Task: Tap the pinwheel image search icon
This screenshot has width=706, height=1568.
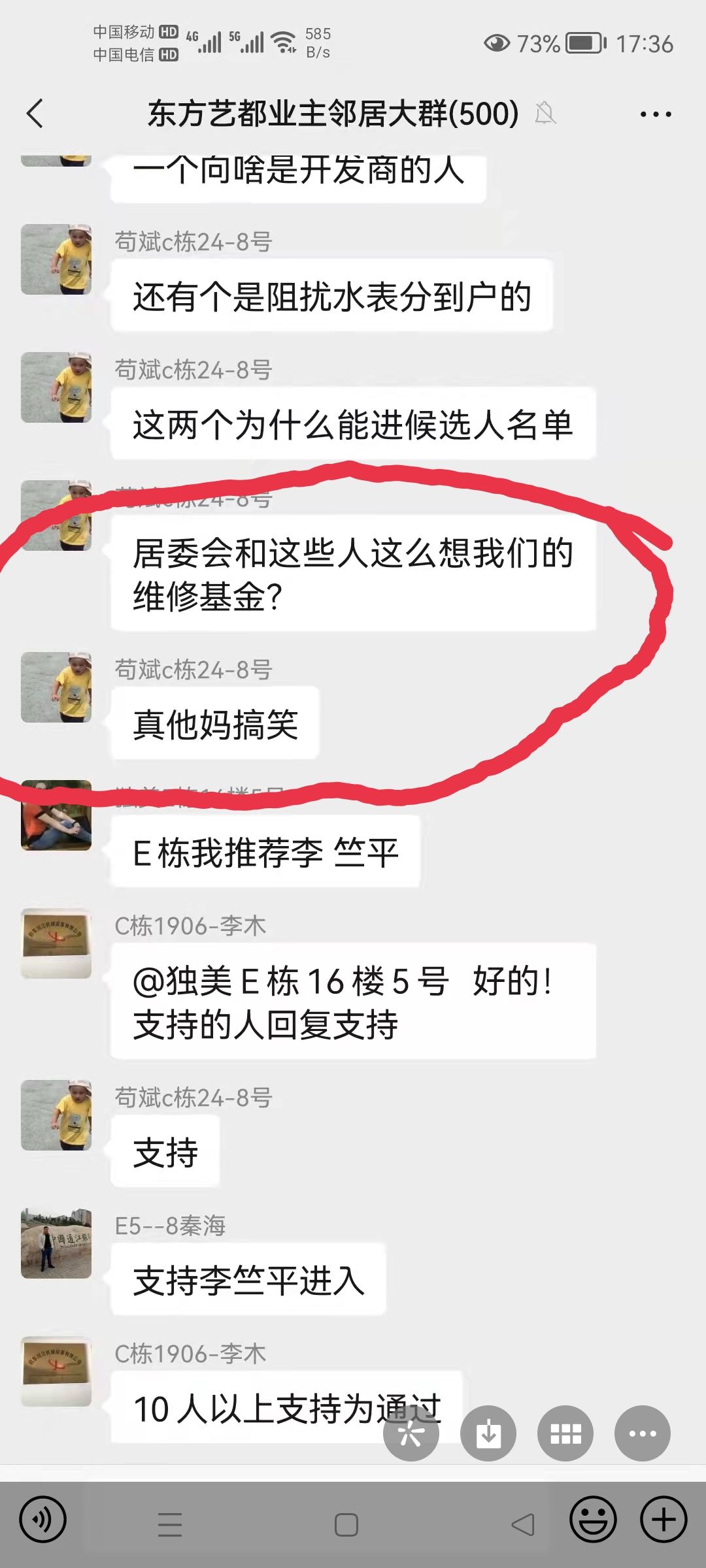Action: point(411,1434)
